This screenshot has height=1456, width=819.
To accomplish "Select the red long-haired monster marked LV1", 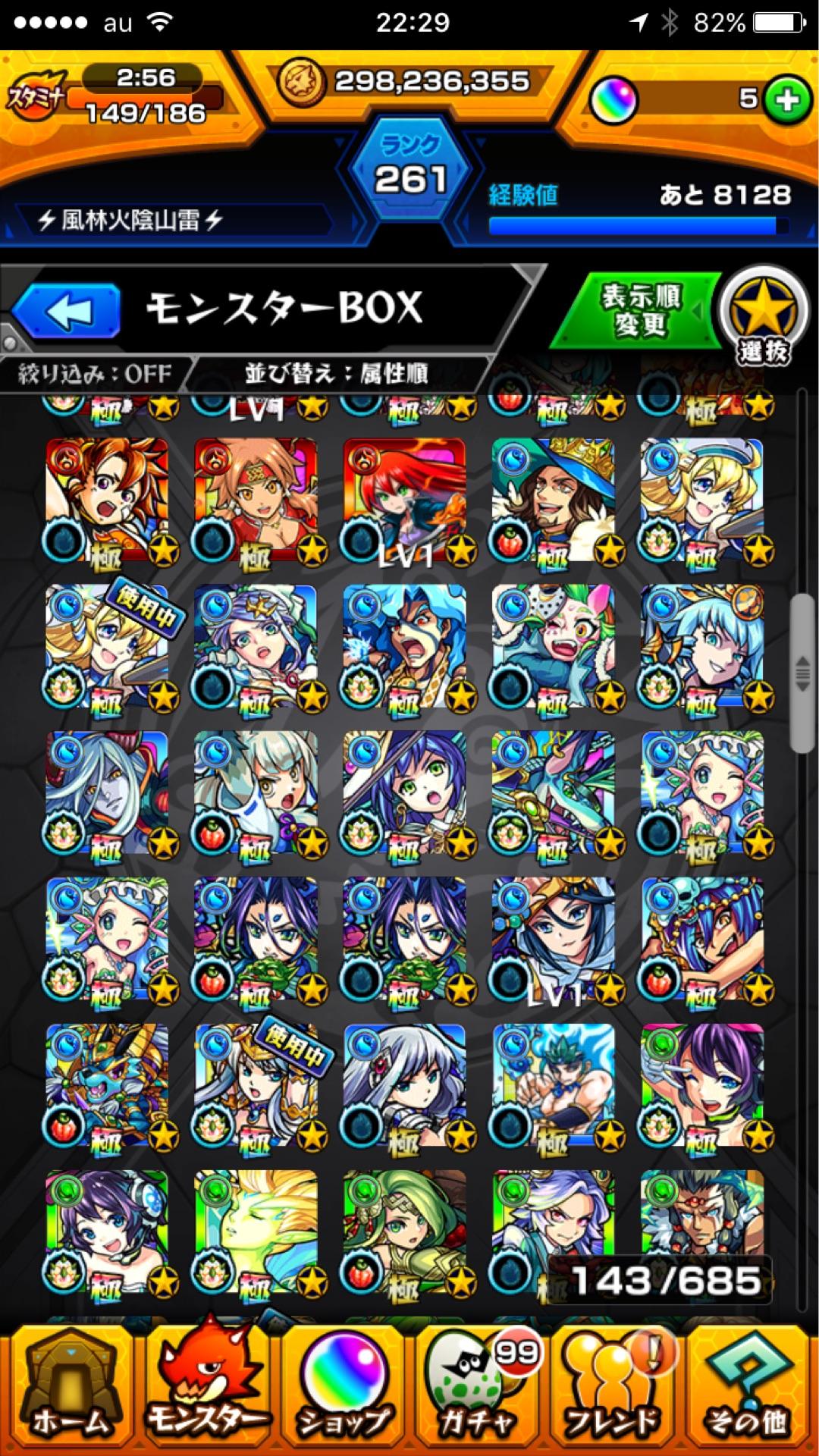I will (x=405, y=502).
